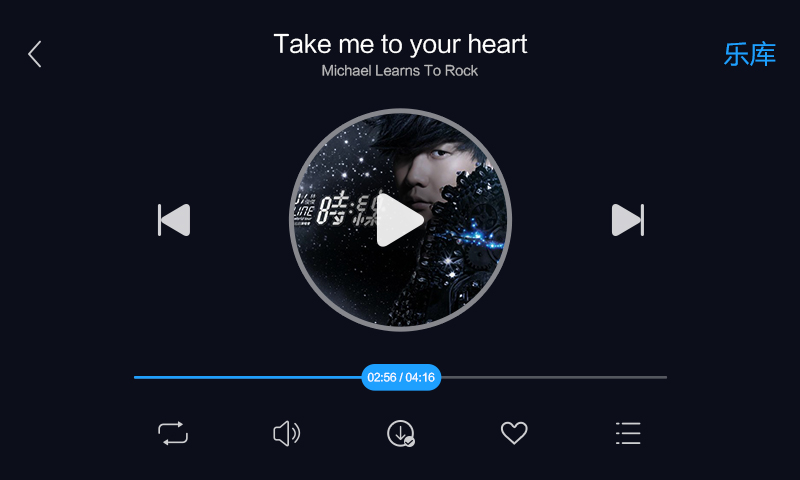Go back using the top-left arrow
The image size is (800, 480).
pyautogui.click(x=35, y=54)
